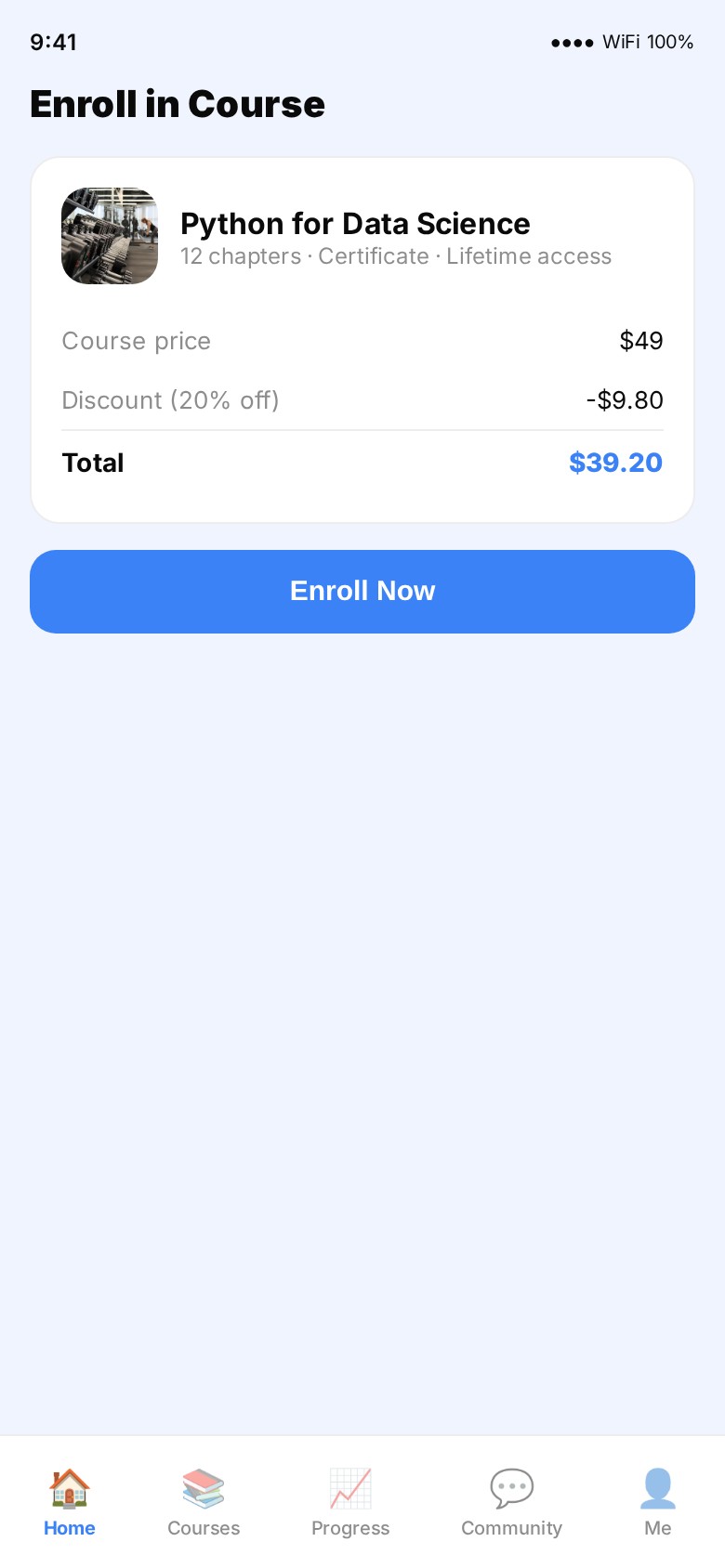Open the Me profile icon

click(658, 1488)
